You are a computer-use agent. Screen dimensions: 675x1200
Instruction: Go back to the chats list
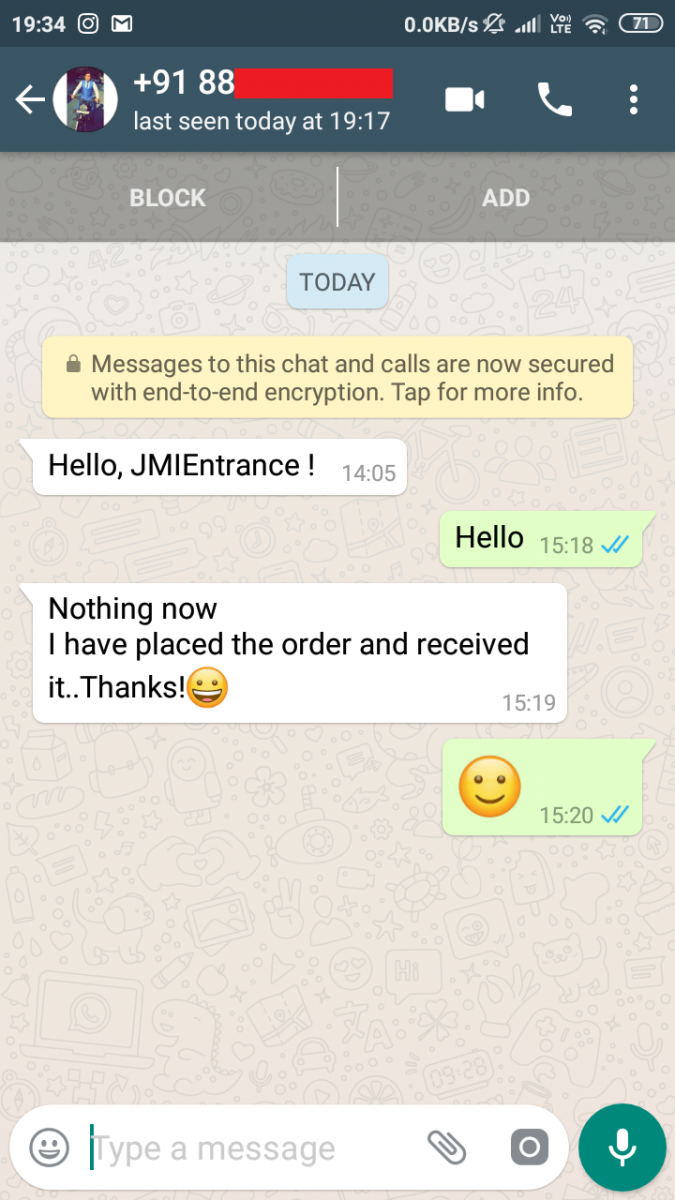[30, 100]
